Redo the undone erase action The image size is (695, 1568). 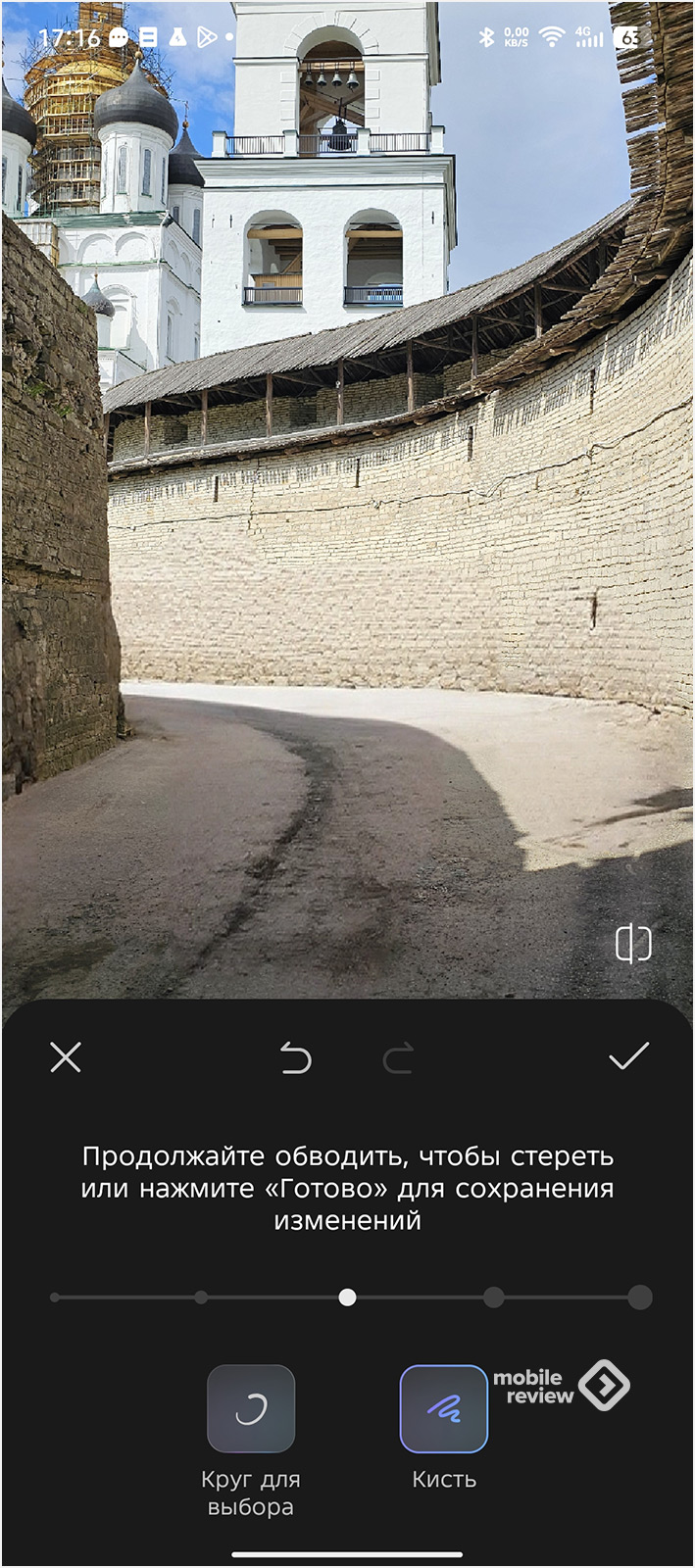(398, 1058)
